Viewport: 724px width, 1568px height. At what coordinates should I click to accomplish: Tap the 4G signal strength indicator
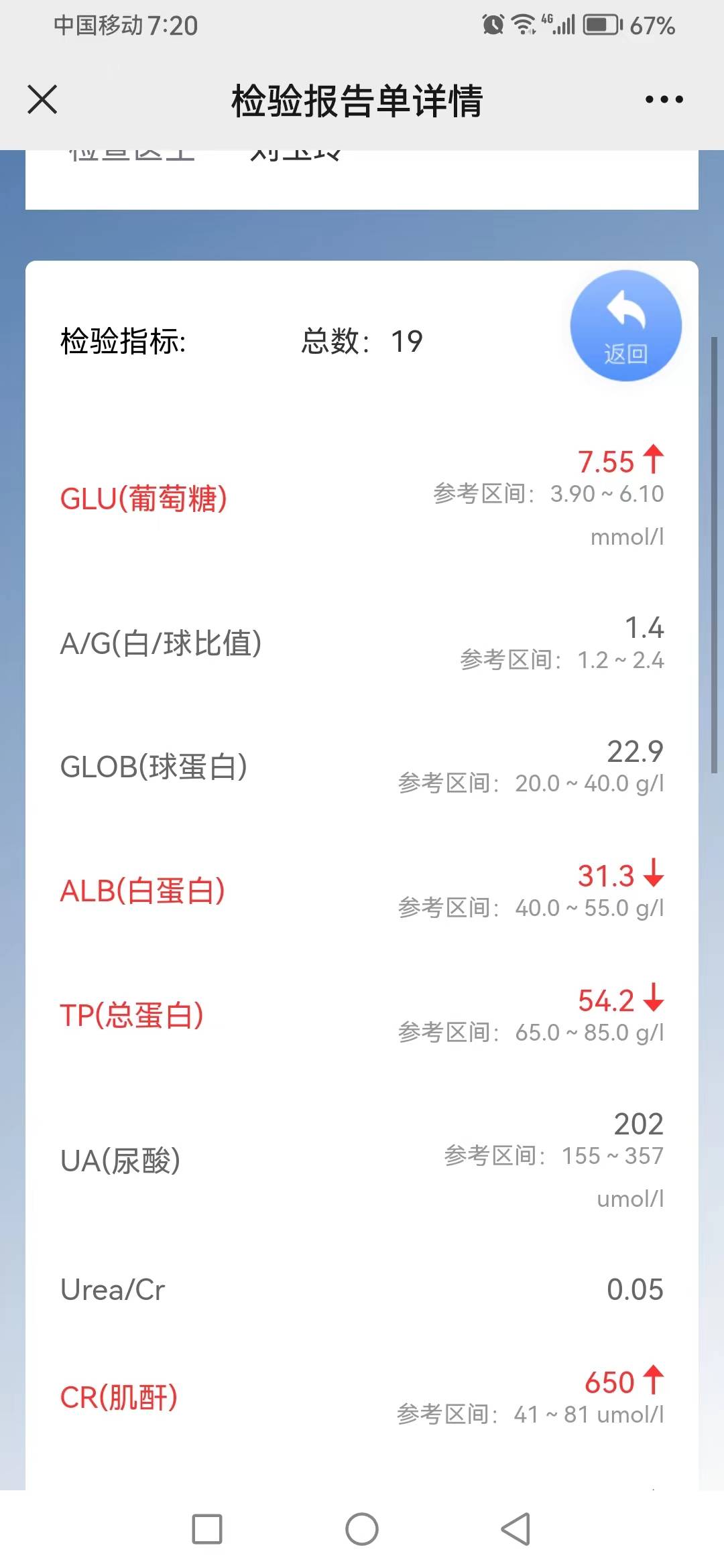click(563, 25)
